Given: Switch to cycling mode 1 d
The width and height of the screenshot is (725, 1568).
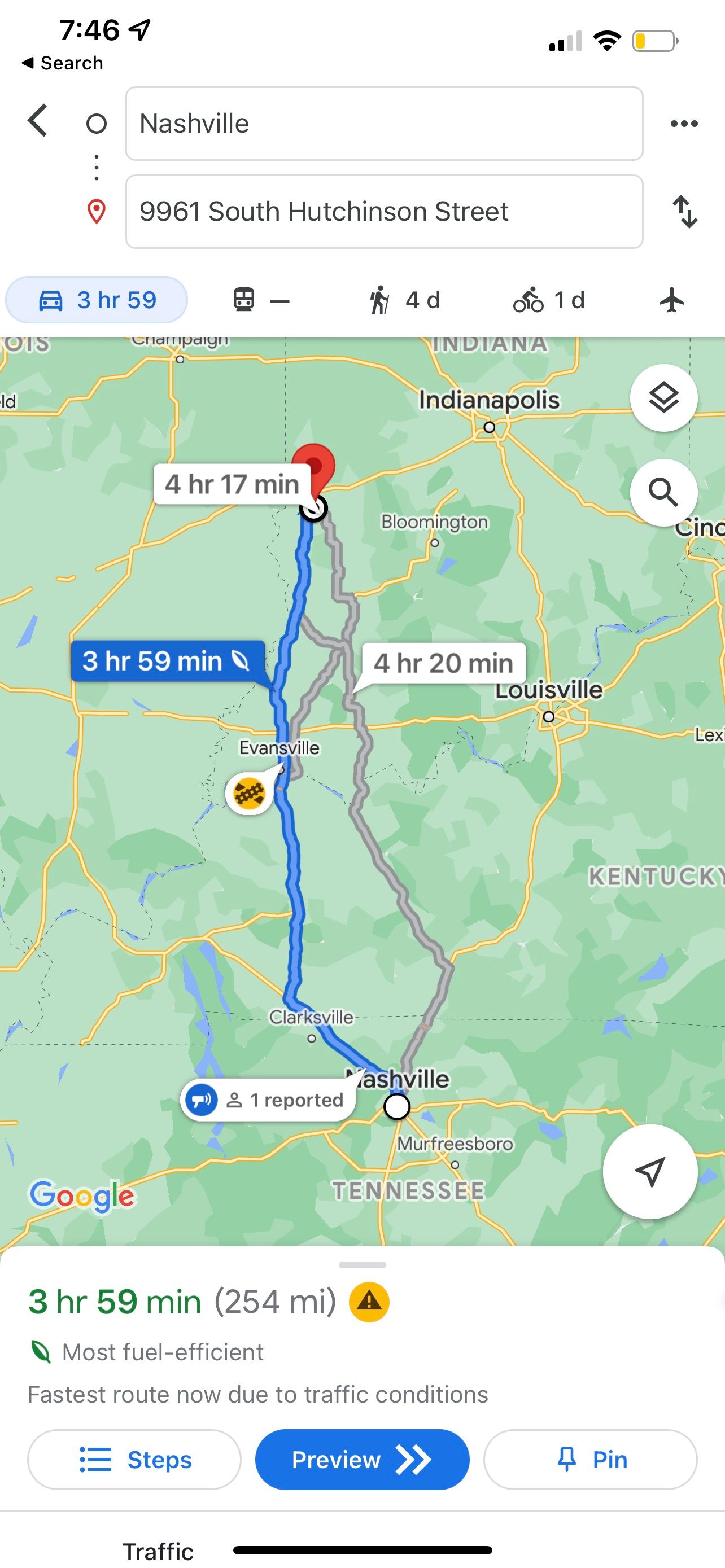Looking at the screenshot, I should 548,300.
